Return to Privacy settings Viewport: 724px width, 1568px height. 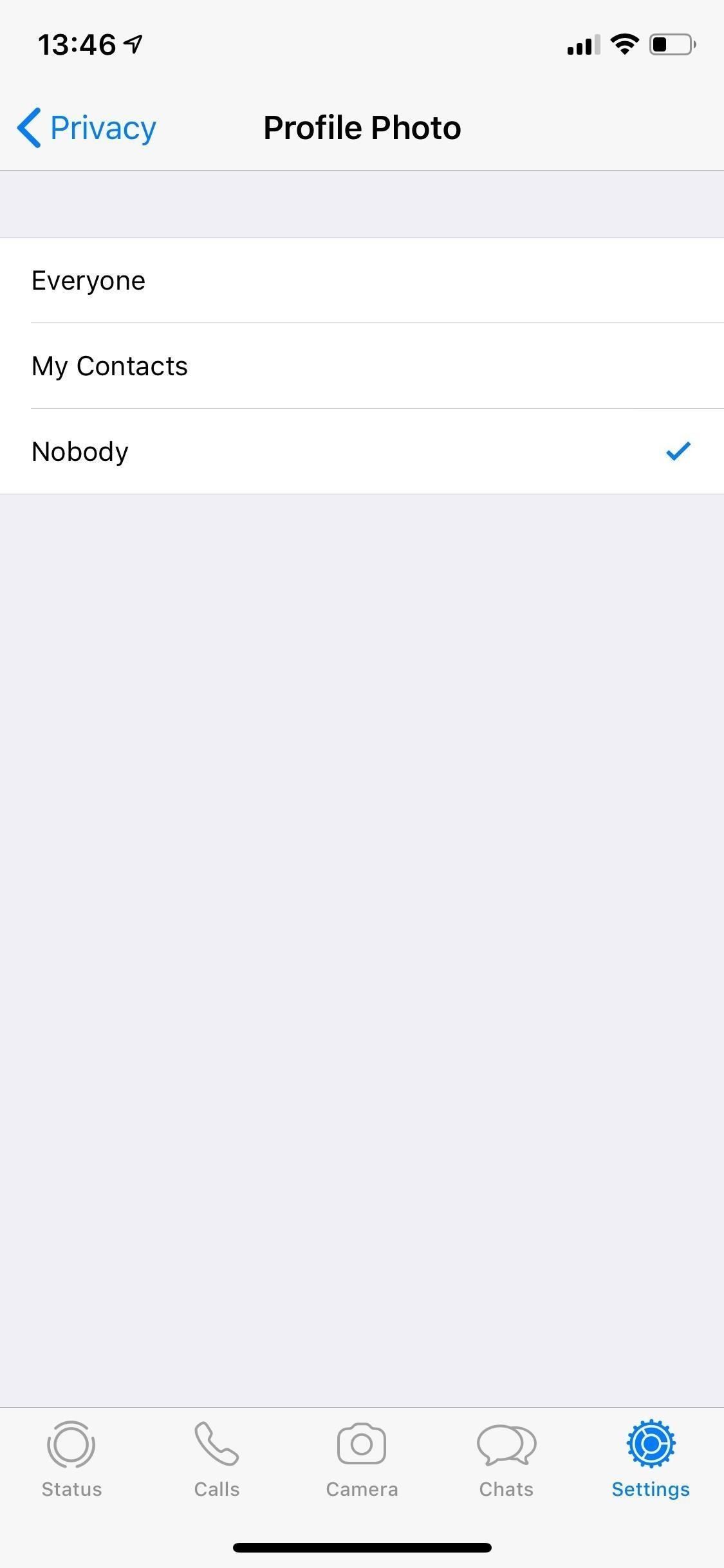[x=85, y=127]
